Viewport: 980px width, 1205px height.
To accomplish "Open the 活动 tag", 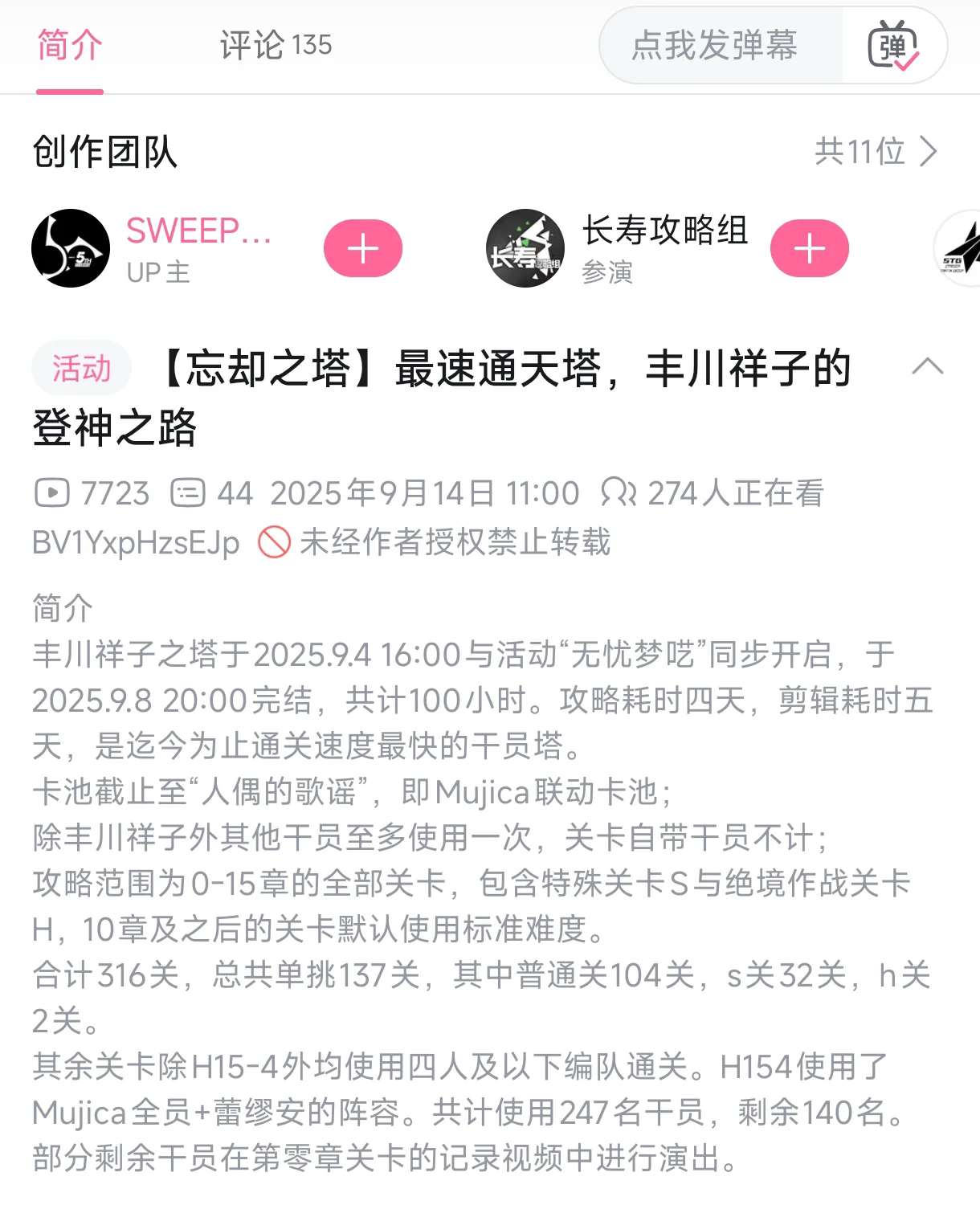I will click(x=81, y=369).
